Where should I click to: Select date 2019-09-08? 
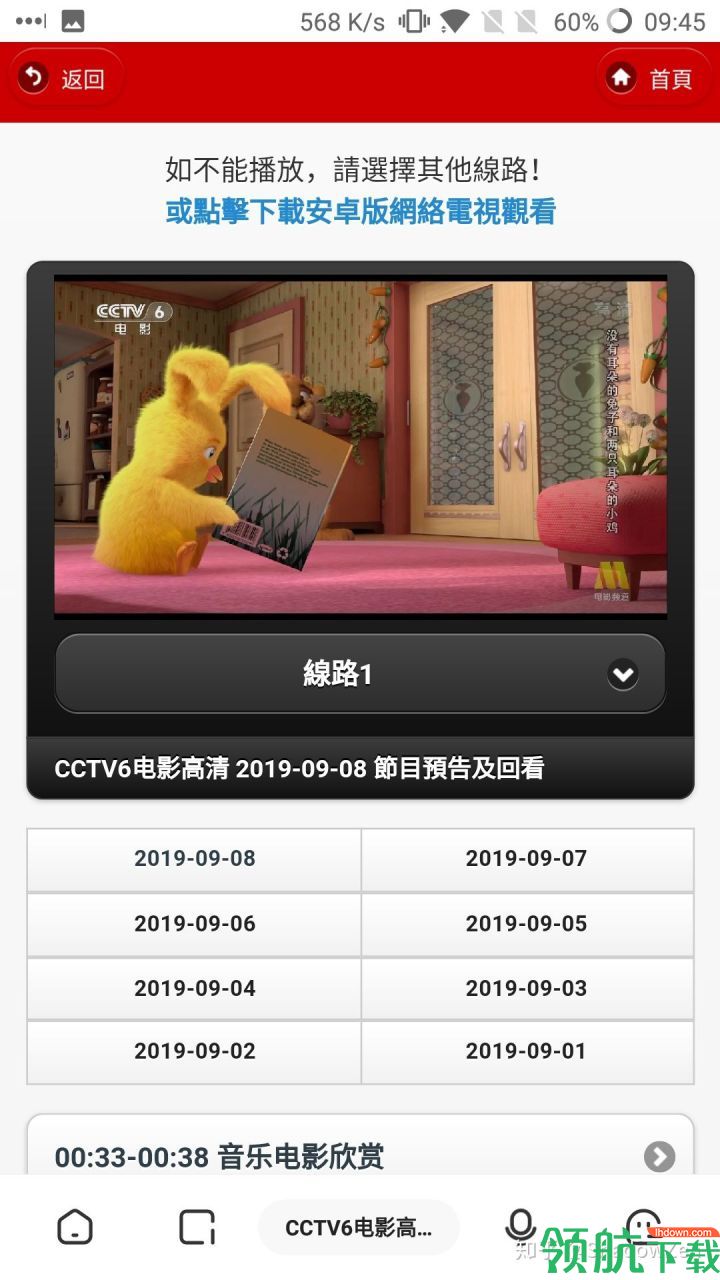click(x=194, y=859)
